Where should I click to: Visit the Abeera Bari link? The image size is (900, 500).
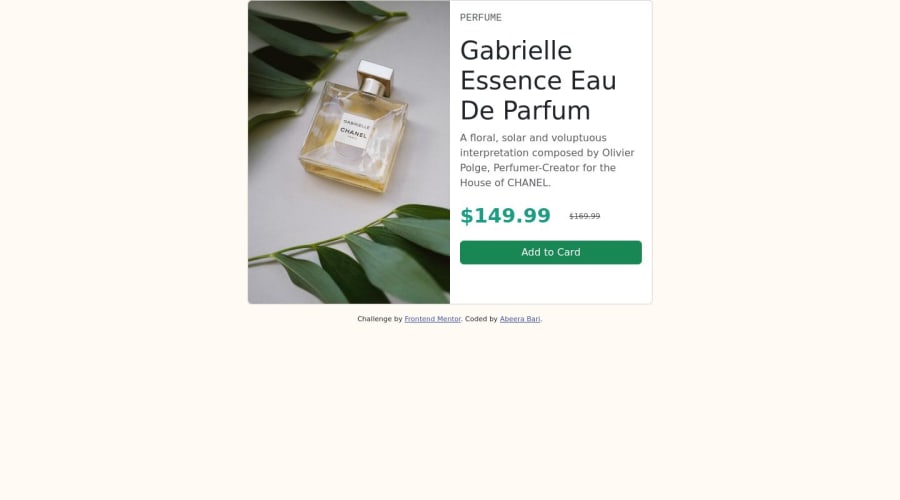519,319
